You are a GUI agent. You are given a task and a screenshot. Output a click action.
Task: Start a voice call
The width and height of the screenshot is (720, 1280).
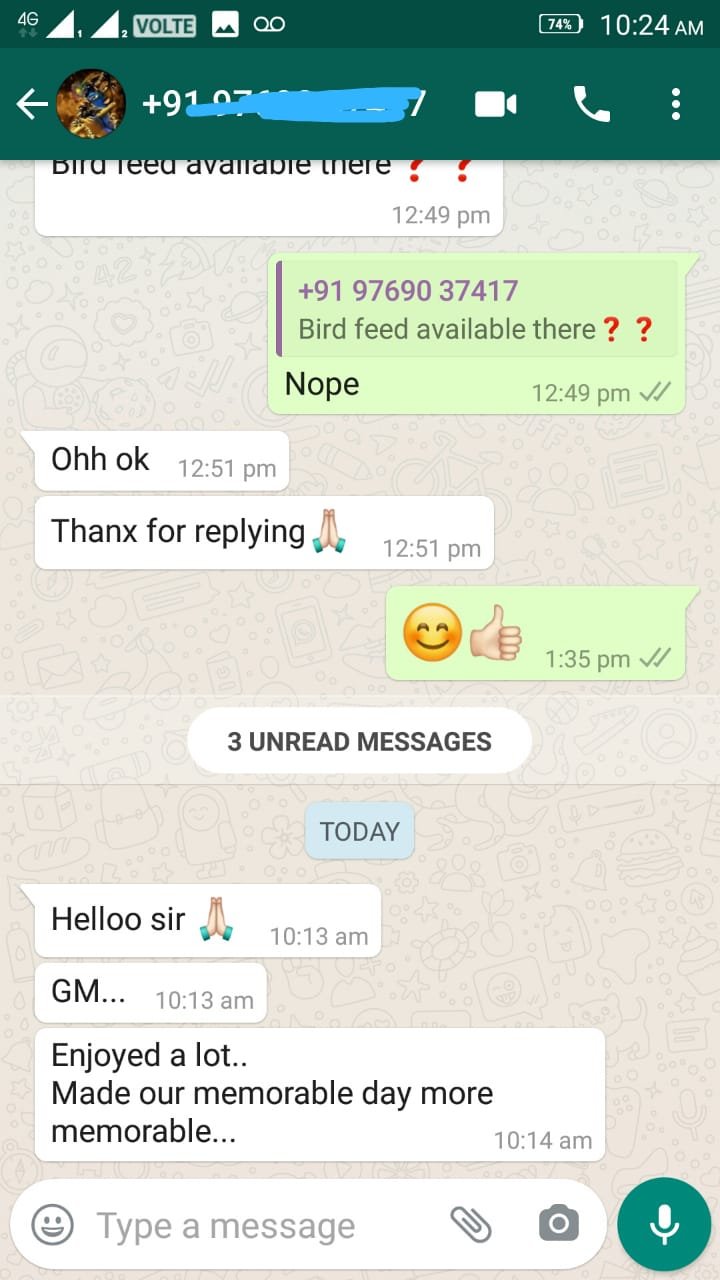click(x=591, y=104)
